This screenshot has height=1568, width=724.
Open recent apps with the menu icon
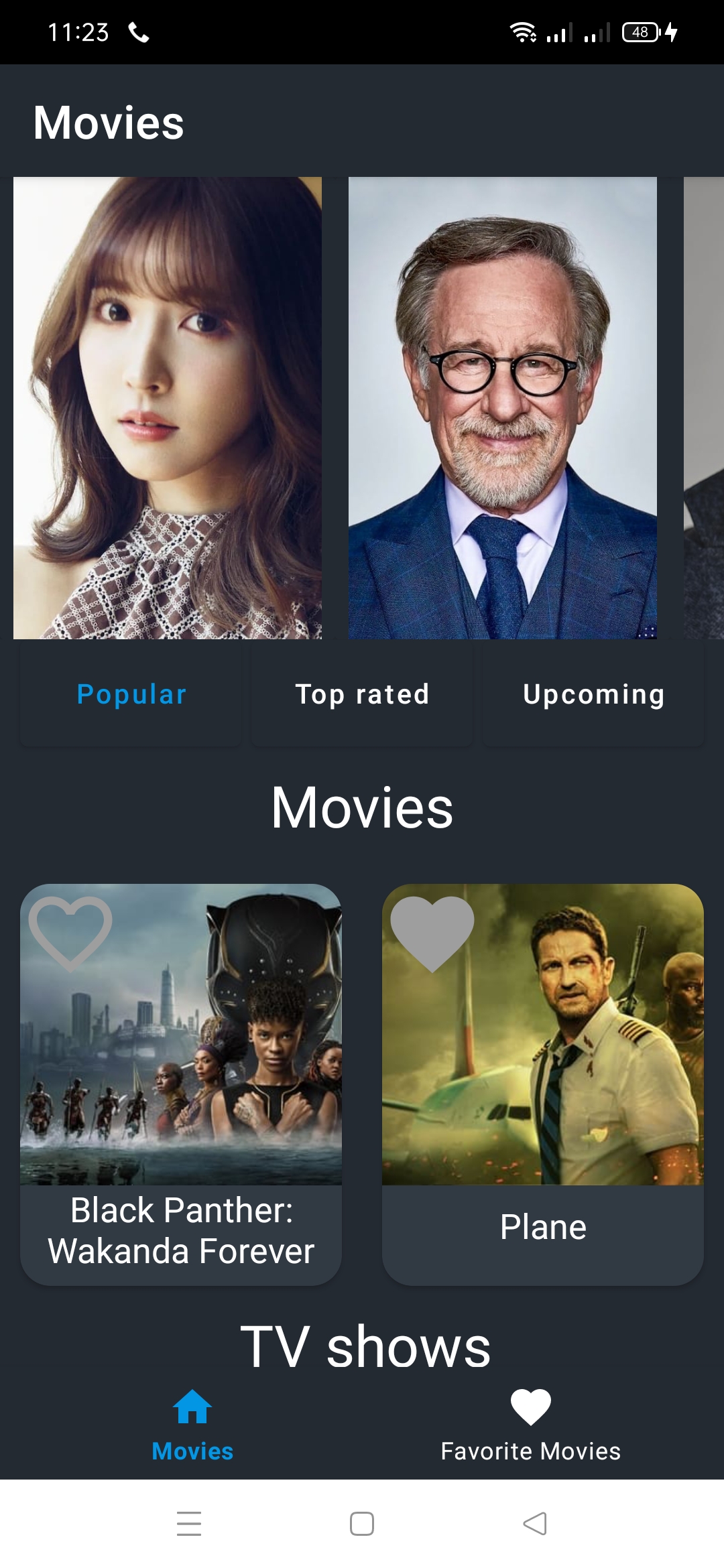click(190, 1524)
